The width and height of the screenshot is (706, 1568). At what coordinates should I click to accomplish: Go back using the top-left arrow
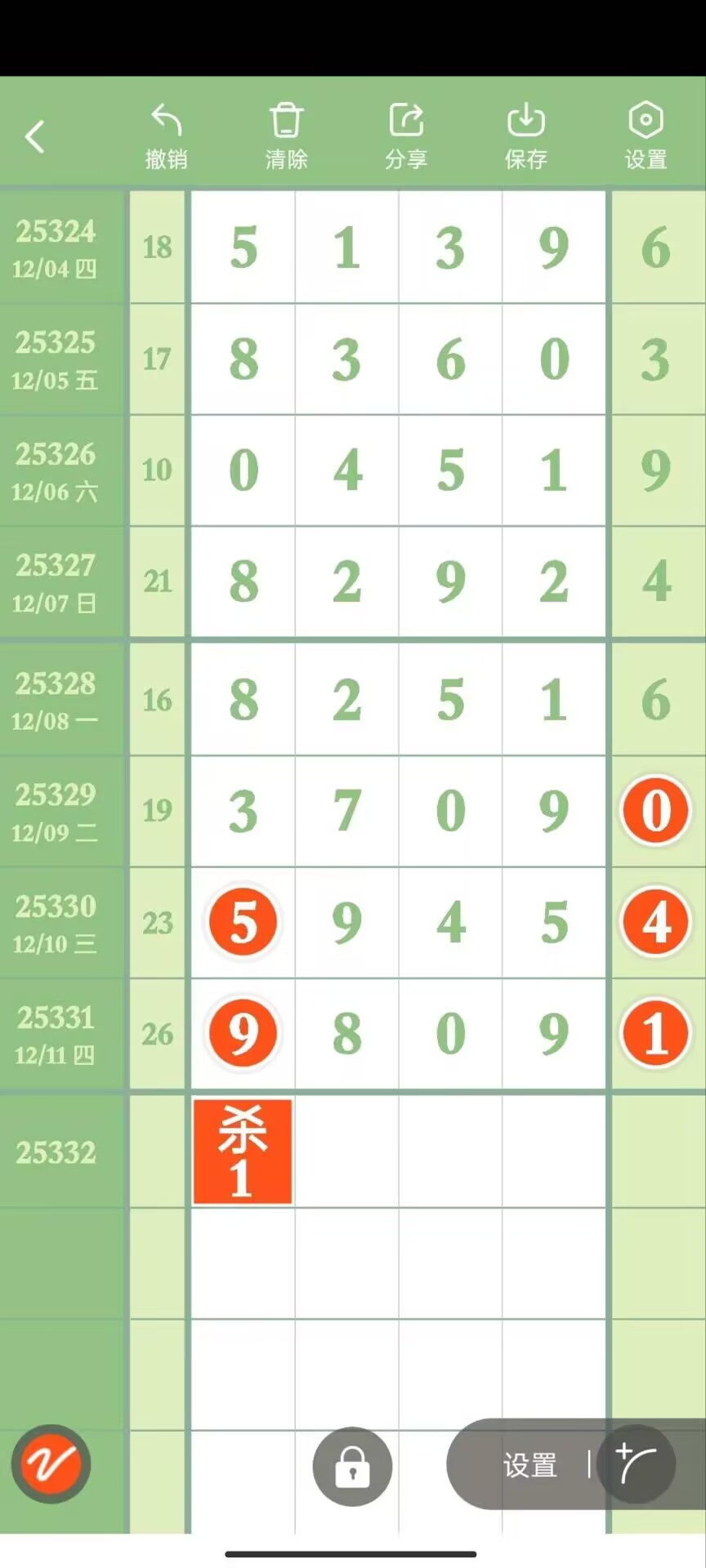(x=34, y=136)
